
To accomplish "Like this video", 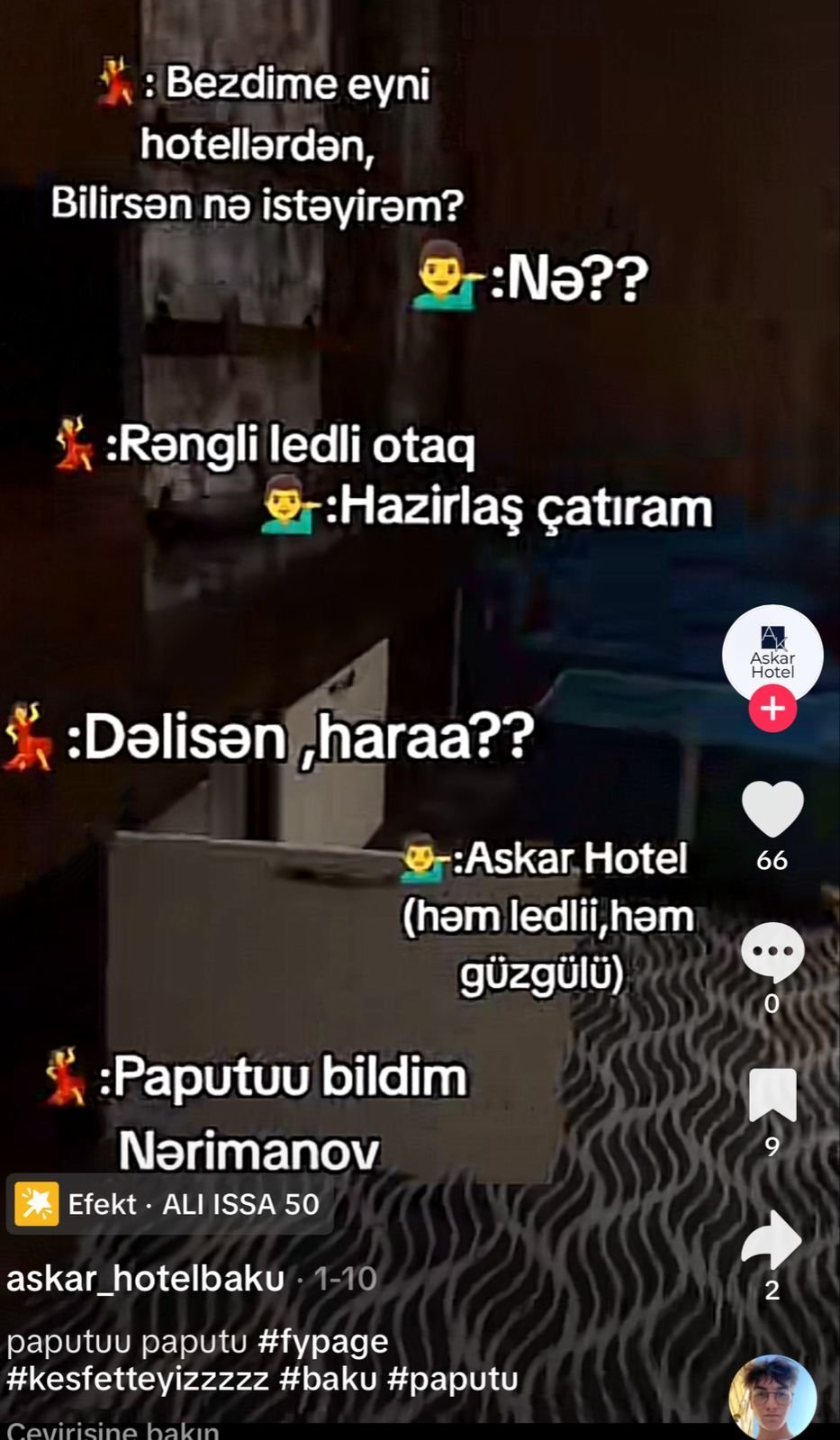I will pyautogui.click(x=772, y=810).
